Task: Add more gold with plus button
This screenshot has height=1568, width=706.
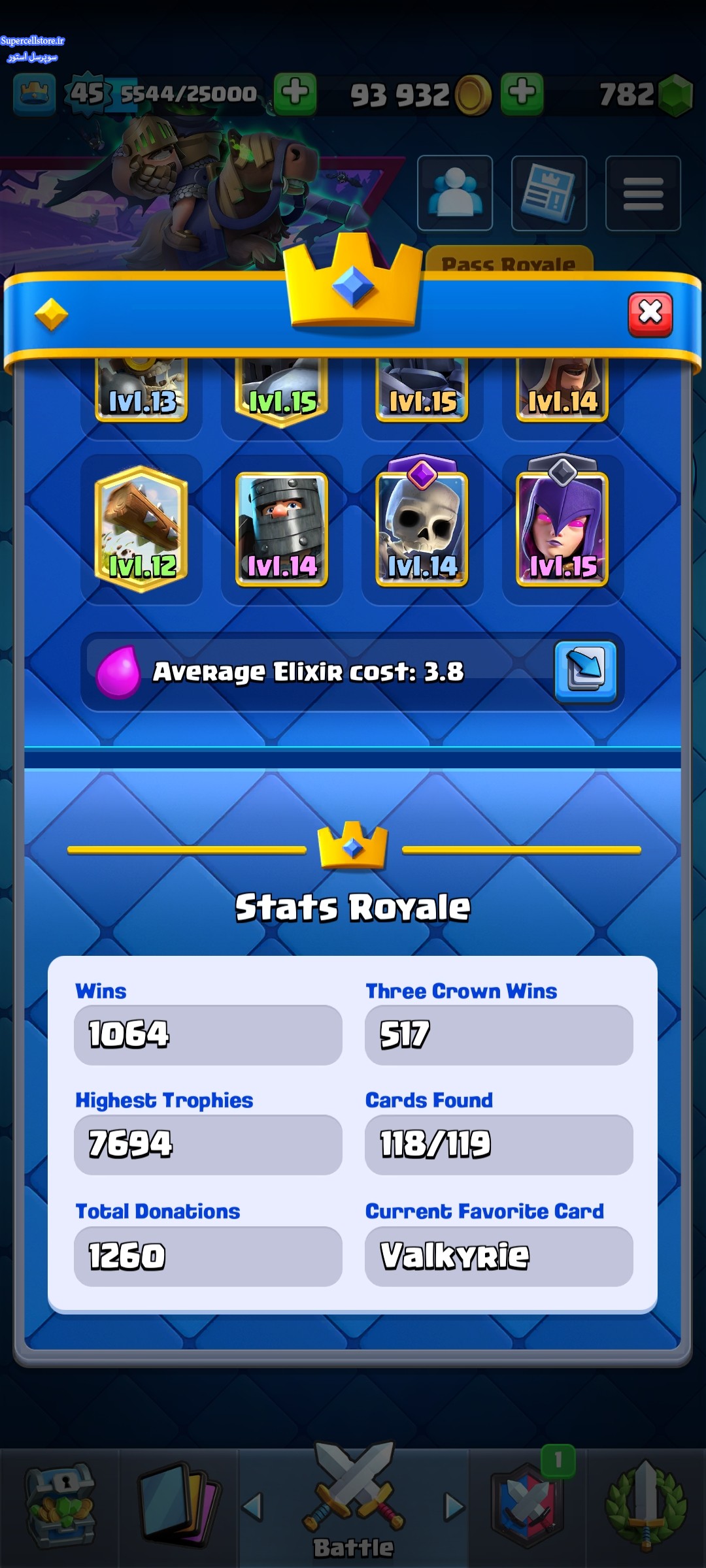Action: tap(522, 94)
